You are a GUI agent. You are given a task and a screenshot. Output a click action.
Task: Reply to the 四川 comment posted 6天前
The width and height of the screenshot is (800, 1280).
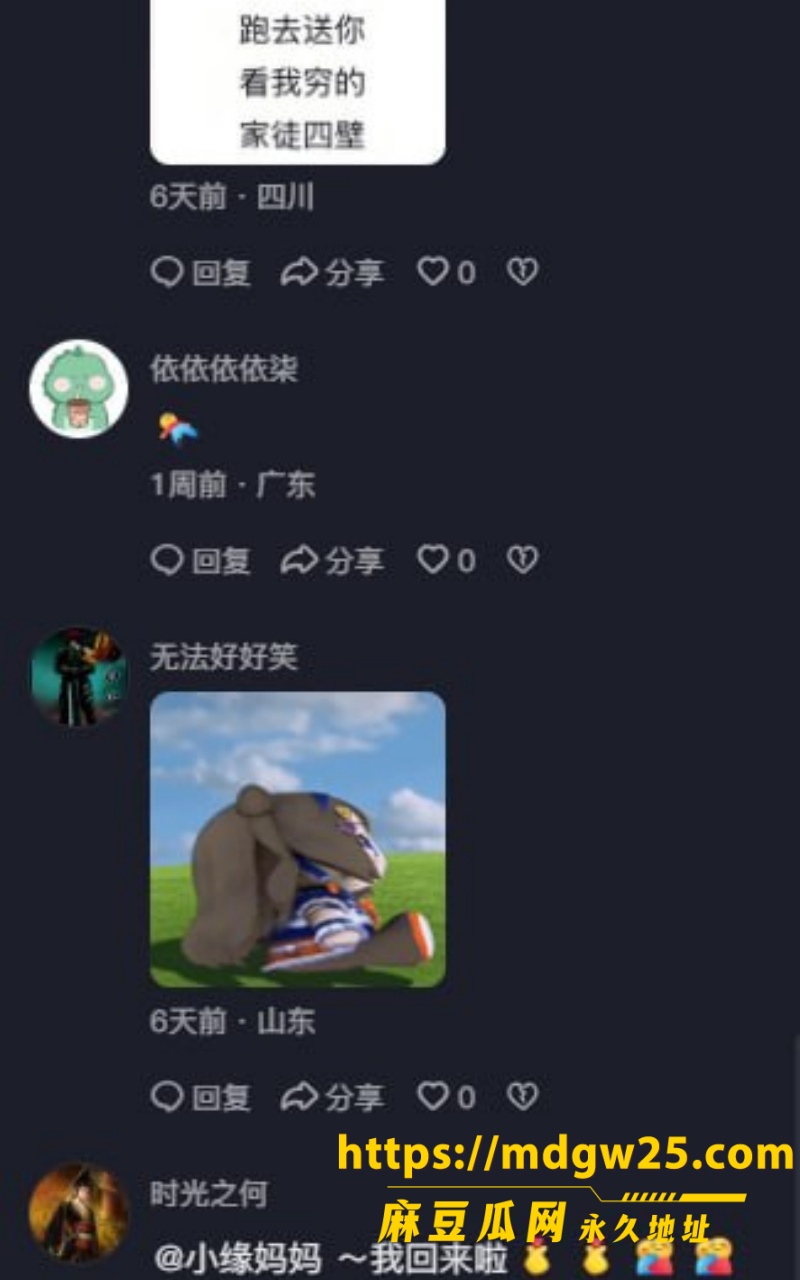200,272
